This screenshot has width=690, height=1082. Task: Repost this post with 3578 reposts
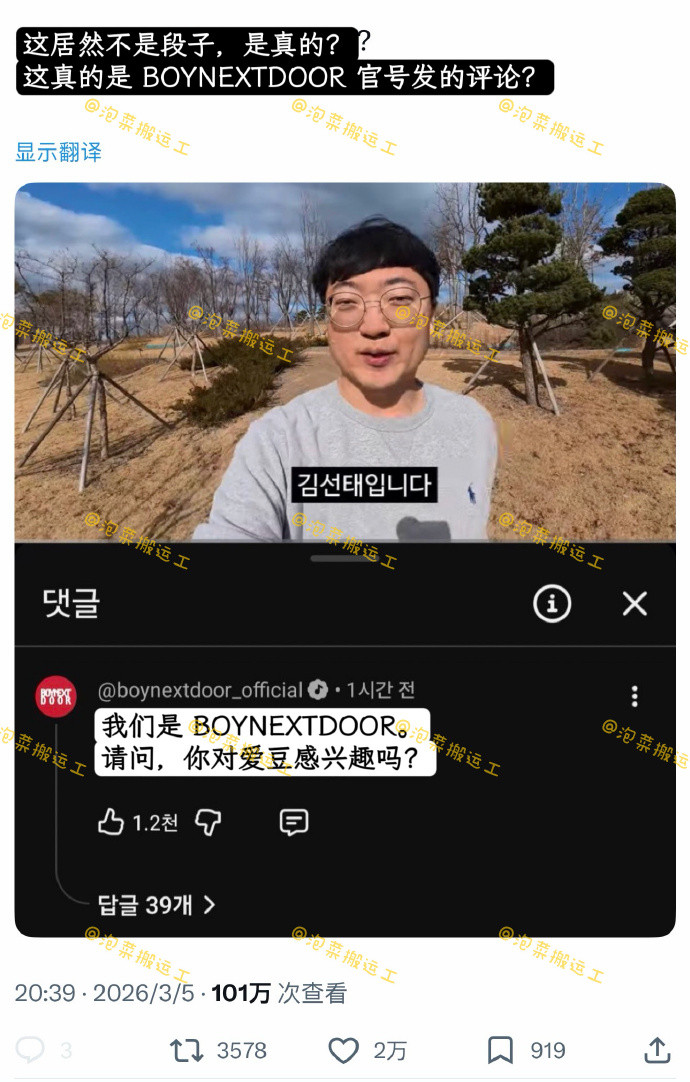pyautogui.click(x=186, y=1050)
